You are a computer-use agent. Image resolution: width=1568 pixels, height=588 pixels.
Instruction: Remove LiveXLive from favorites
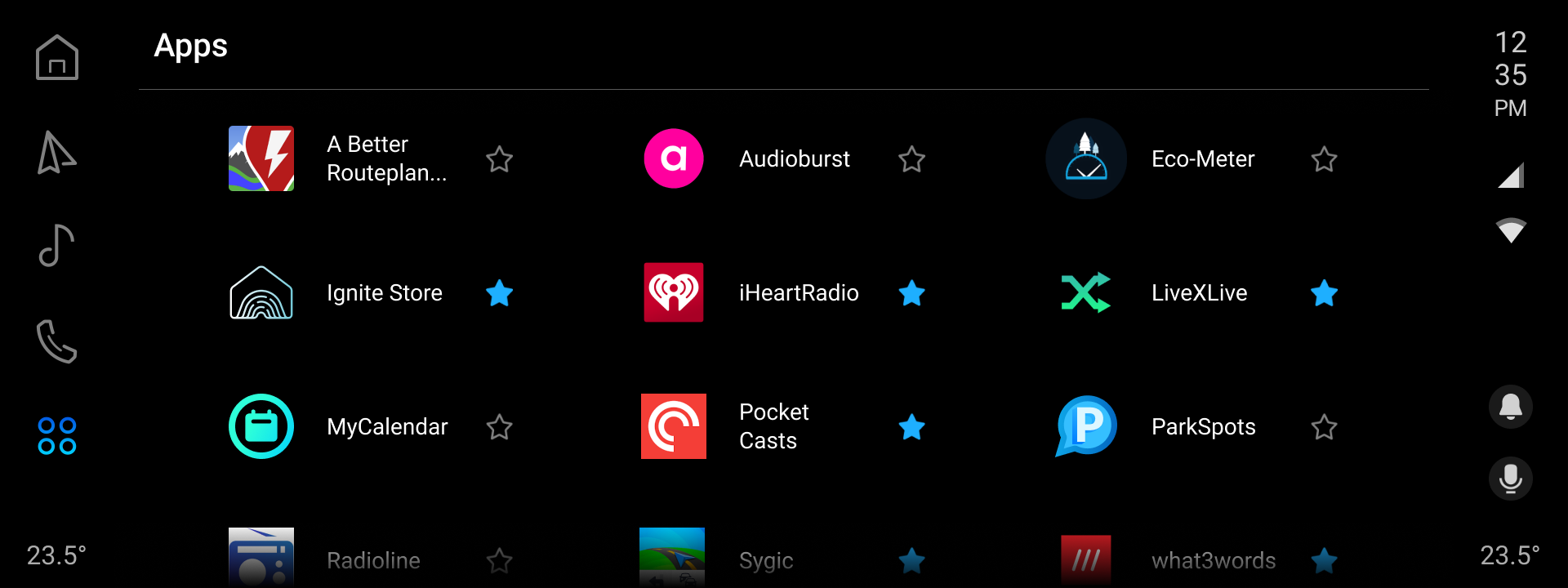pyautogui.click(x=1324, y=293)
